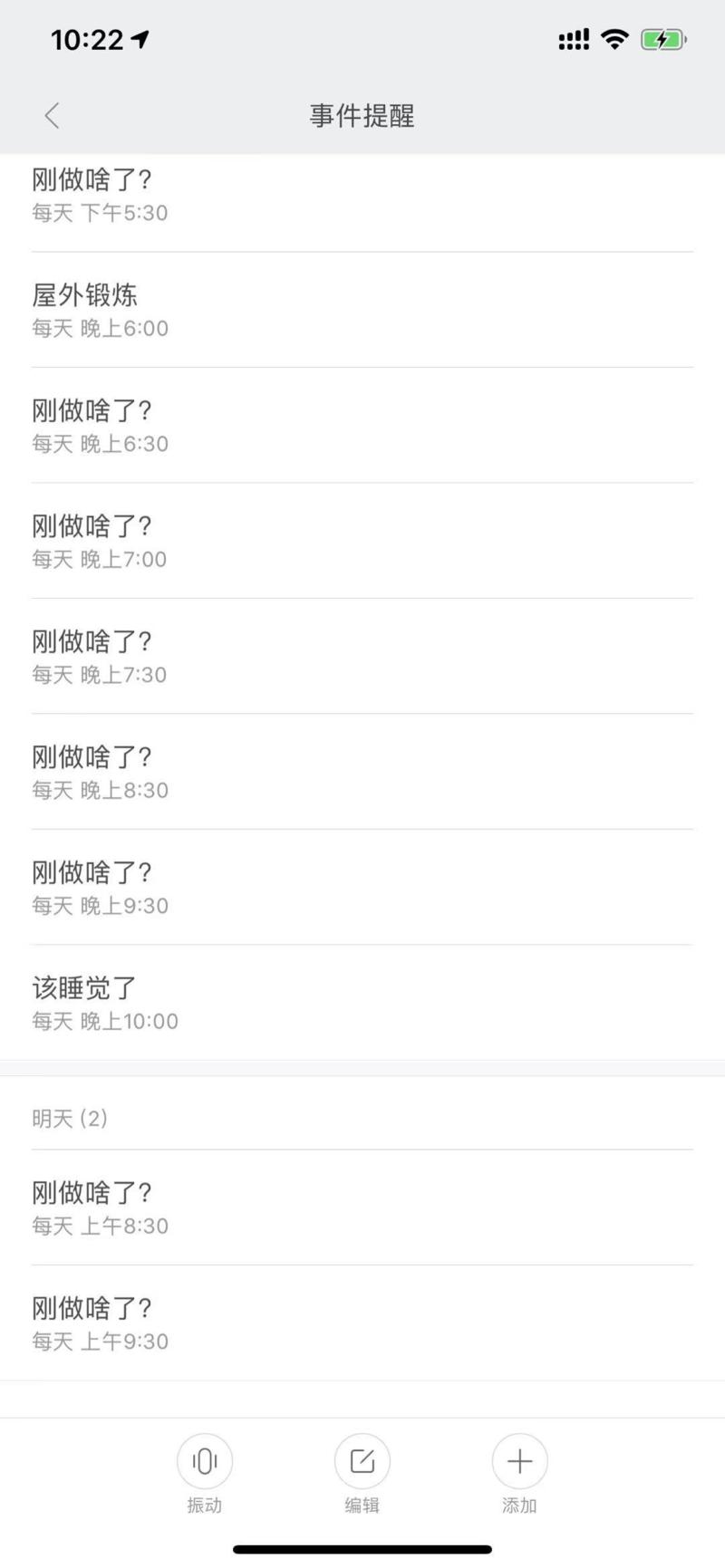Tap the back chevron to return
Image resolution: width=725 pixels, height=1568 pixels.
(x=51, y=116)
